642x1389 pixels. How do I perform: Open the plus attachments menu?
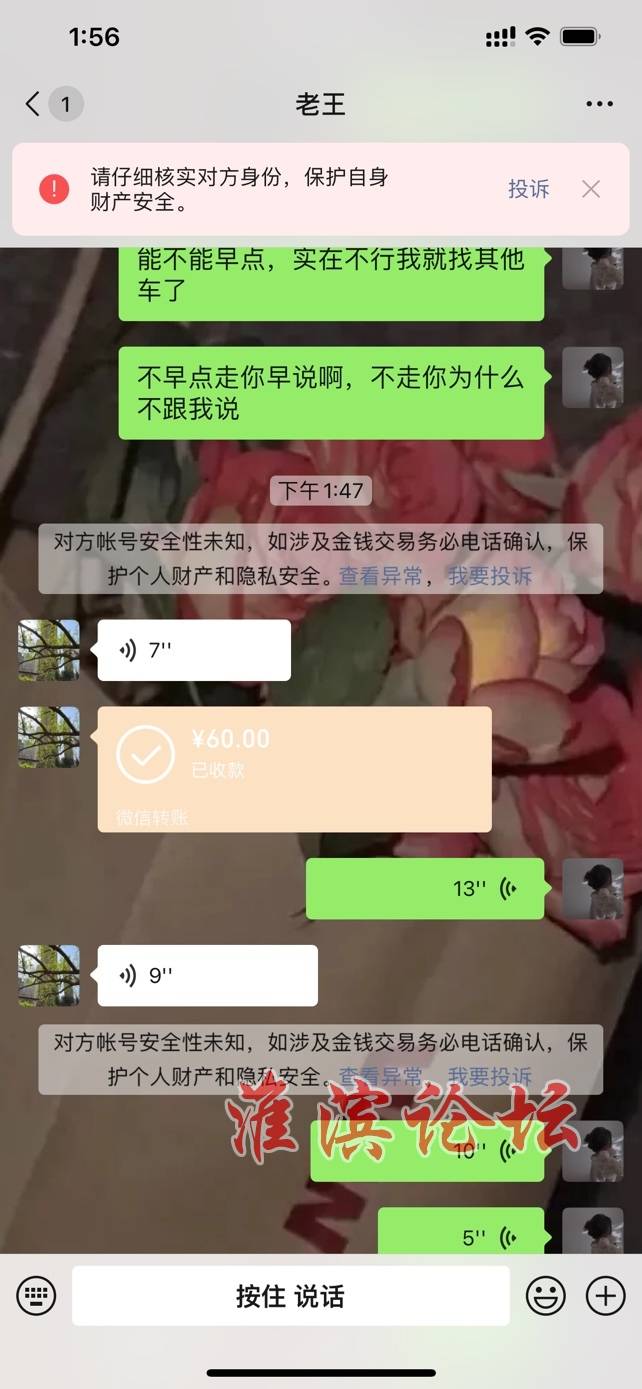click(605, 1296)
